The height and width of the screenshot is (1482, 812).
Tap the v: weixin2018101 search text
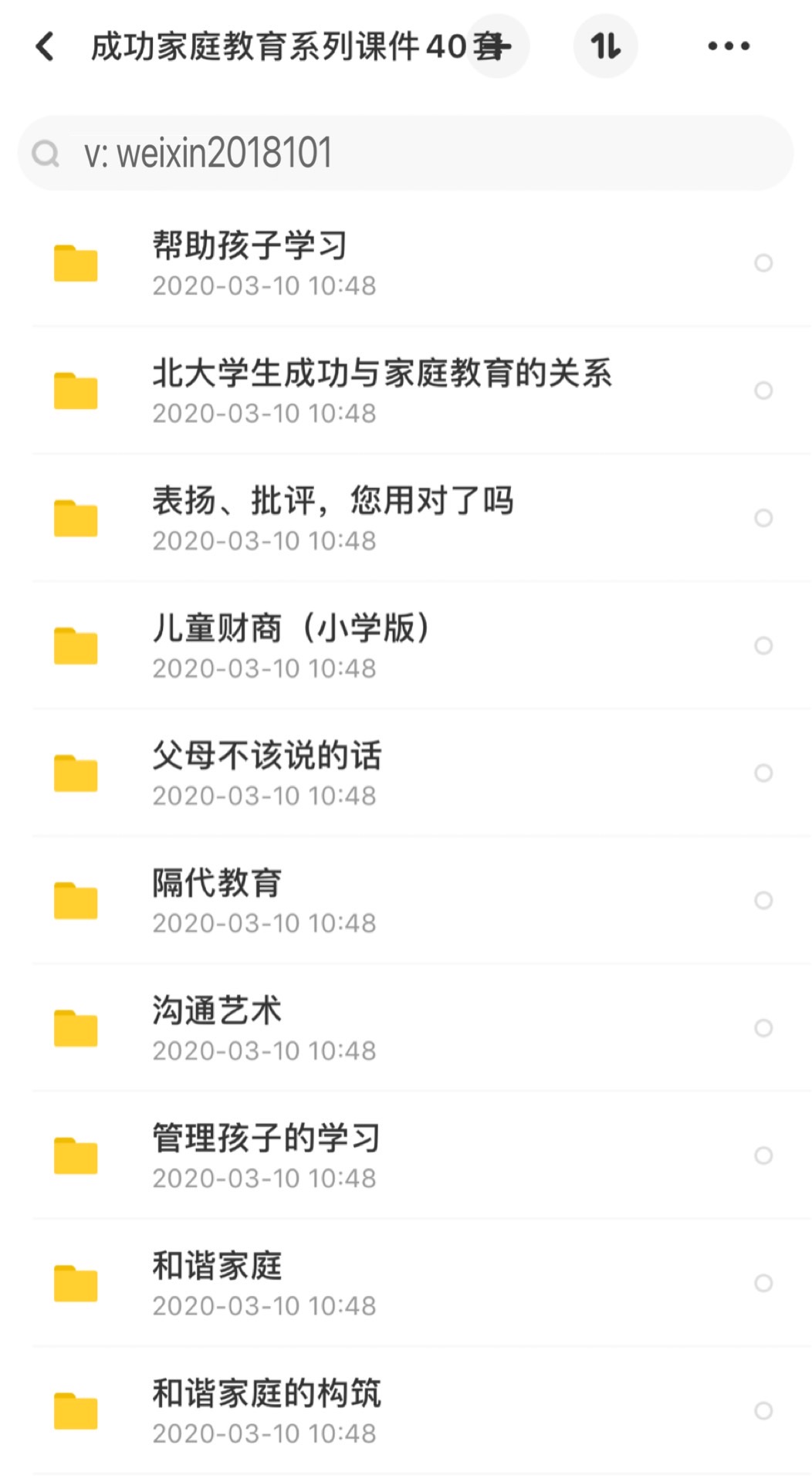click(209, 153)
